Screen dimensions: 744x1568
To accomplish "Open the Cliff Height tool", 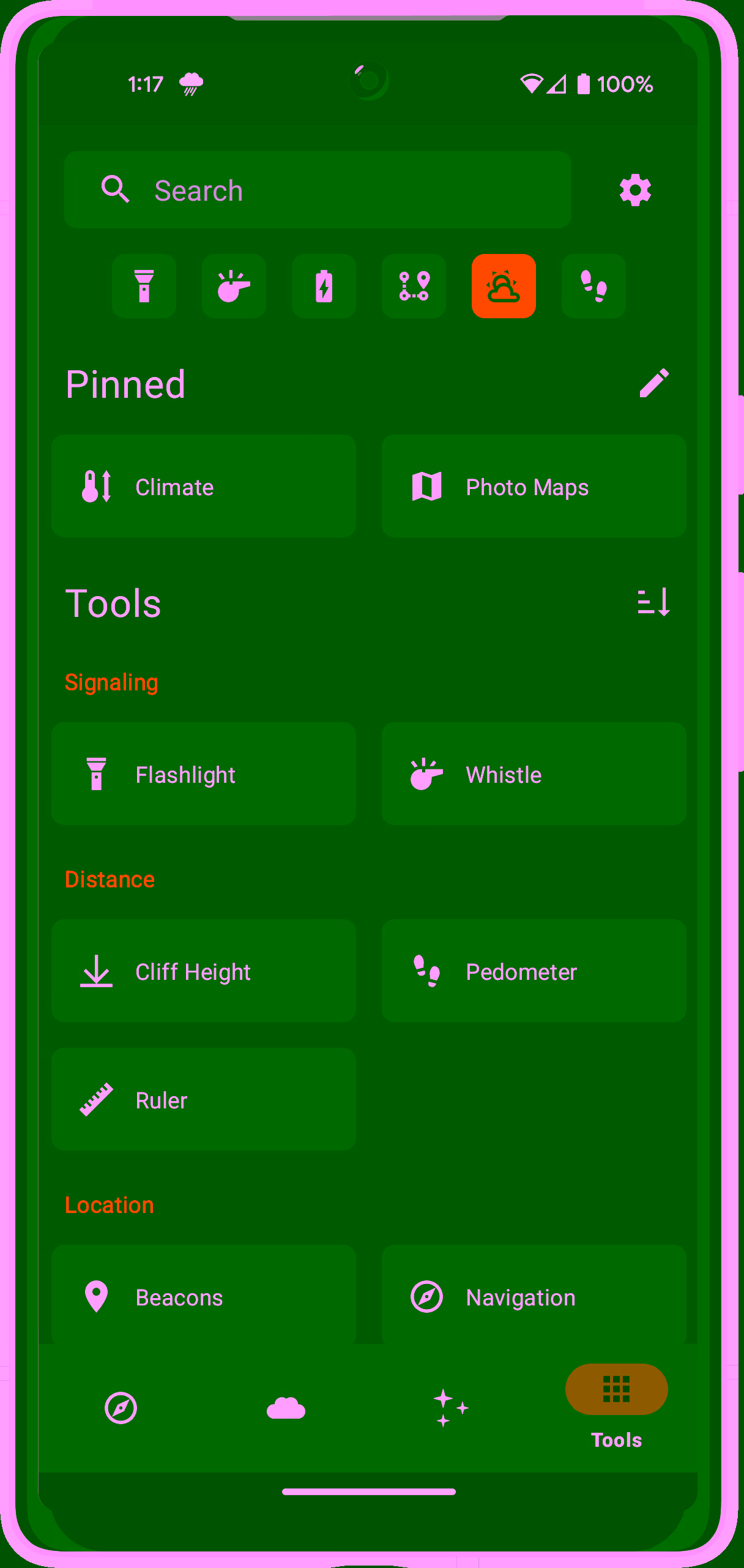I will [204, 971].
